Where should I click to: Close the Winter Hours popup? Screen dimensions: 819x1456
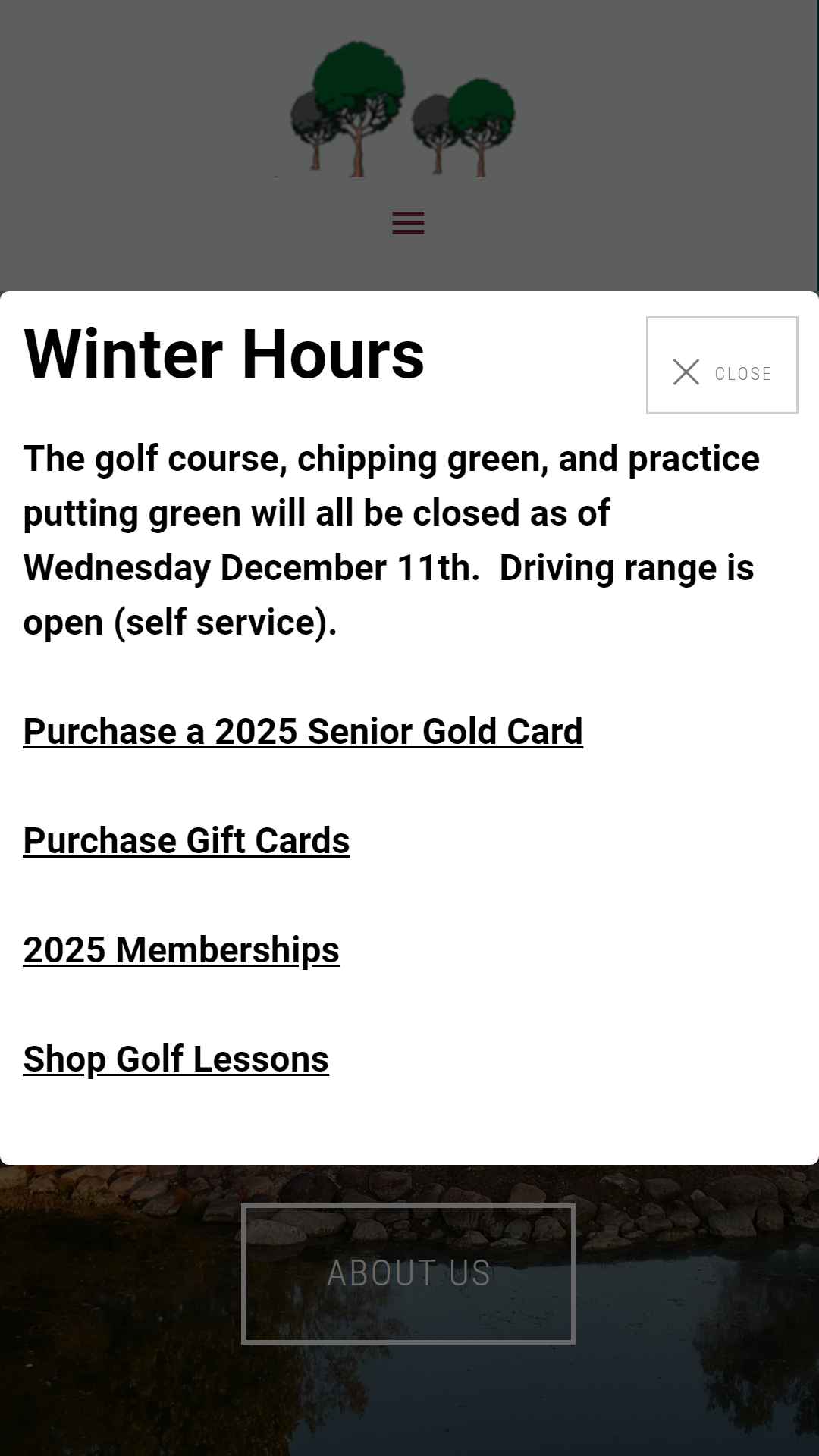(721, 366)
